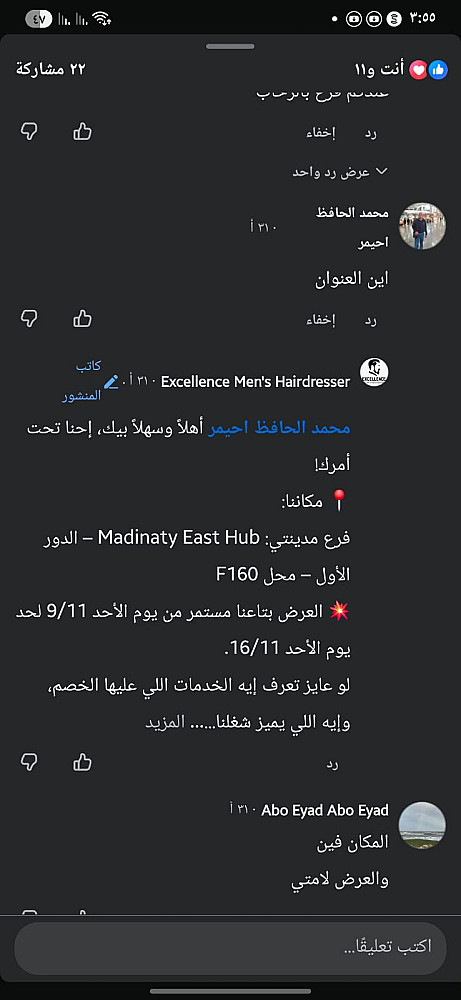
Task: Reply to Excellence Men's Hairdresser's comment
Action: tap(332, 764)
